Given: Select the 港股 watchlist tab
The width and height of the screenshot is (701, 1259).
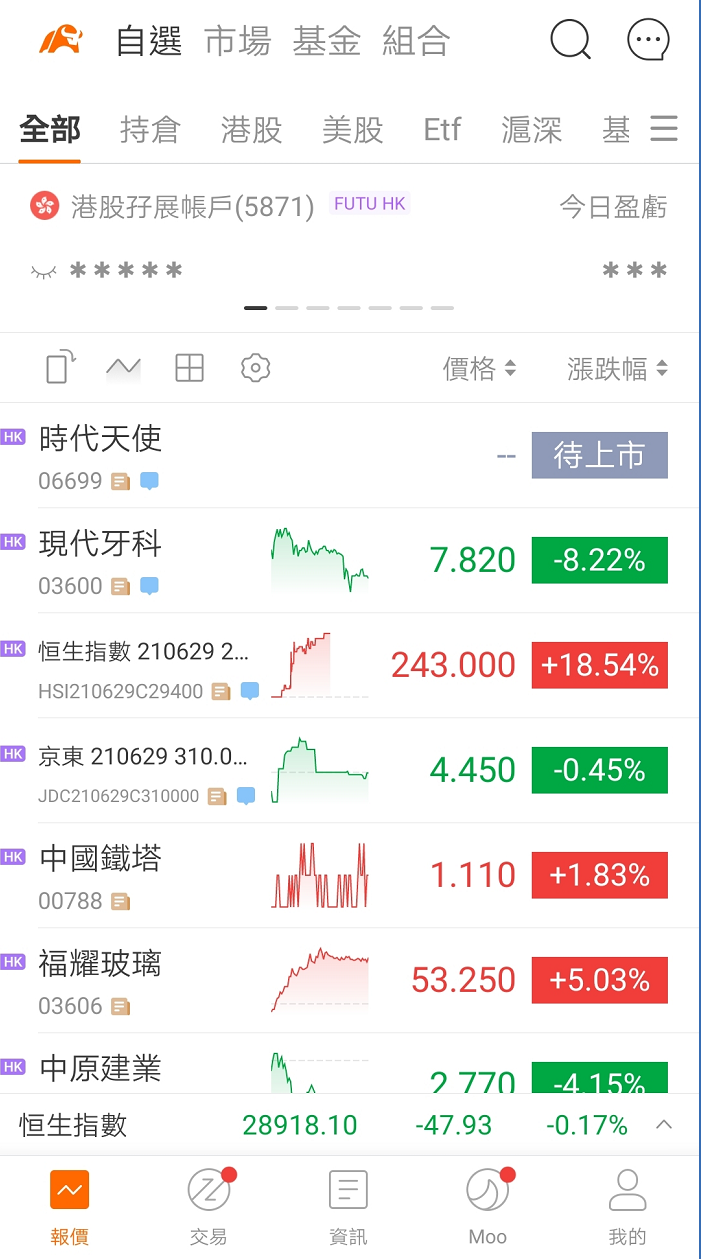Looking at the screenshot, I should 251,129.
